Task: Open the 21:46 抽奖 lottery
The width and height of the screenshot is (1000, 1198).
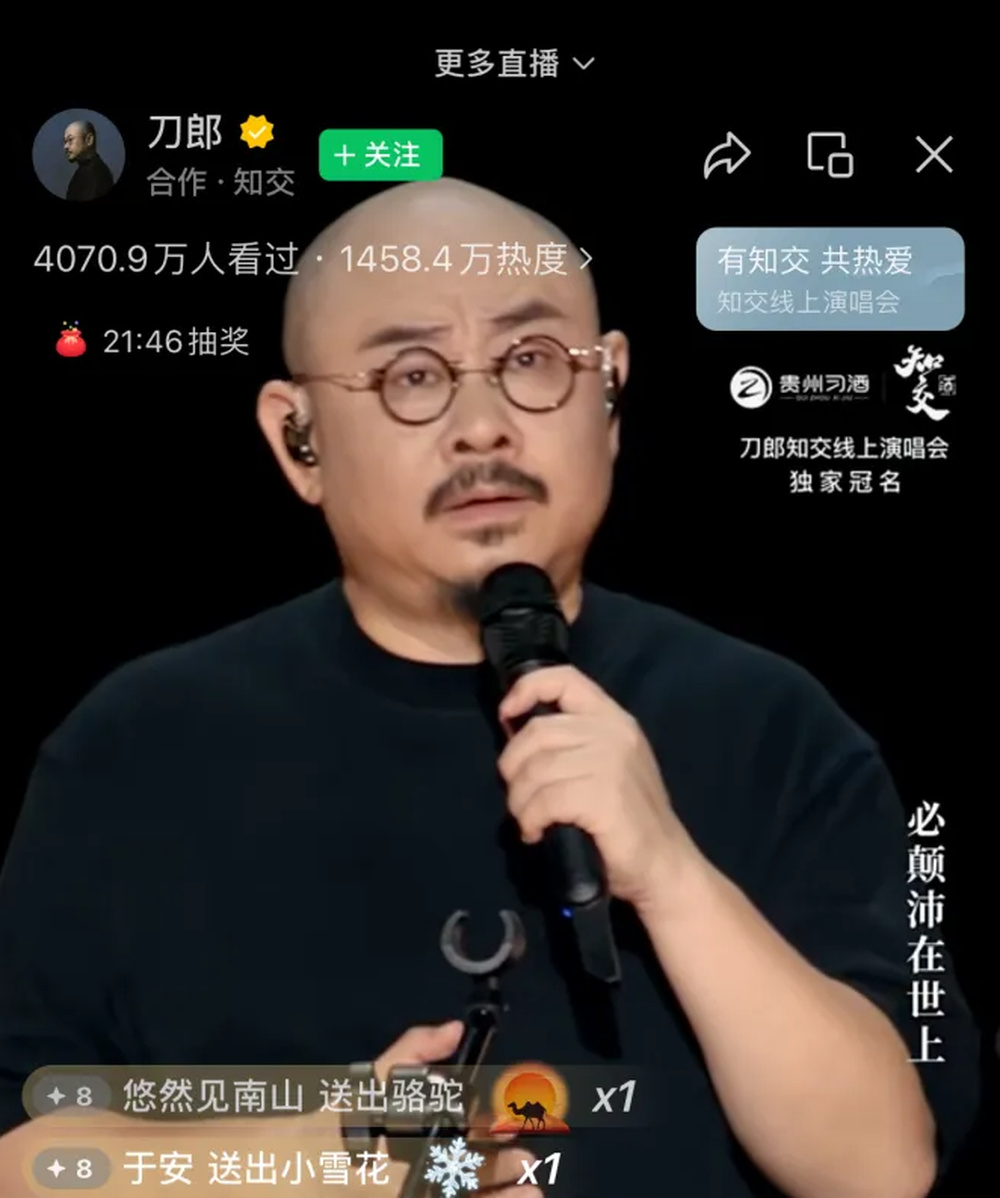Action: [x=153, y=342]
